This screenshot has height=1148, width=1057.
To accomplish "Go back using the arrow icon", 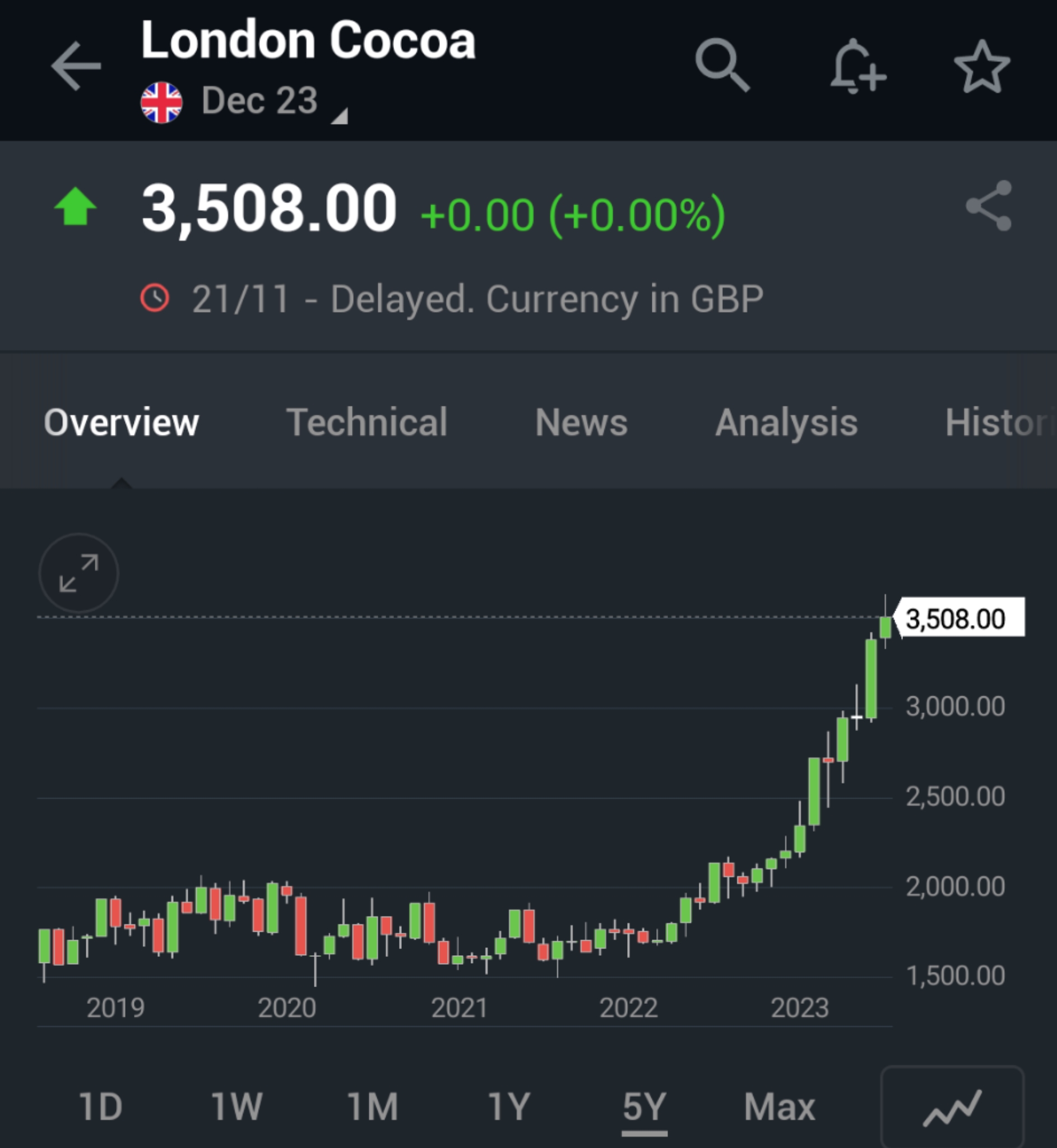I will point(75,65).
